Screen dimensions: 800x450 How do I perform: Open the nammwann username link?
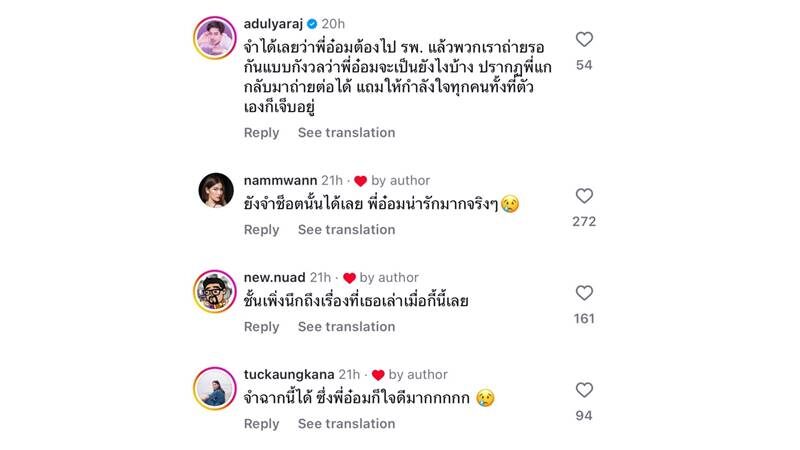279,180
